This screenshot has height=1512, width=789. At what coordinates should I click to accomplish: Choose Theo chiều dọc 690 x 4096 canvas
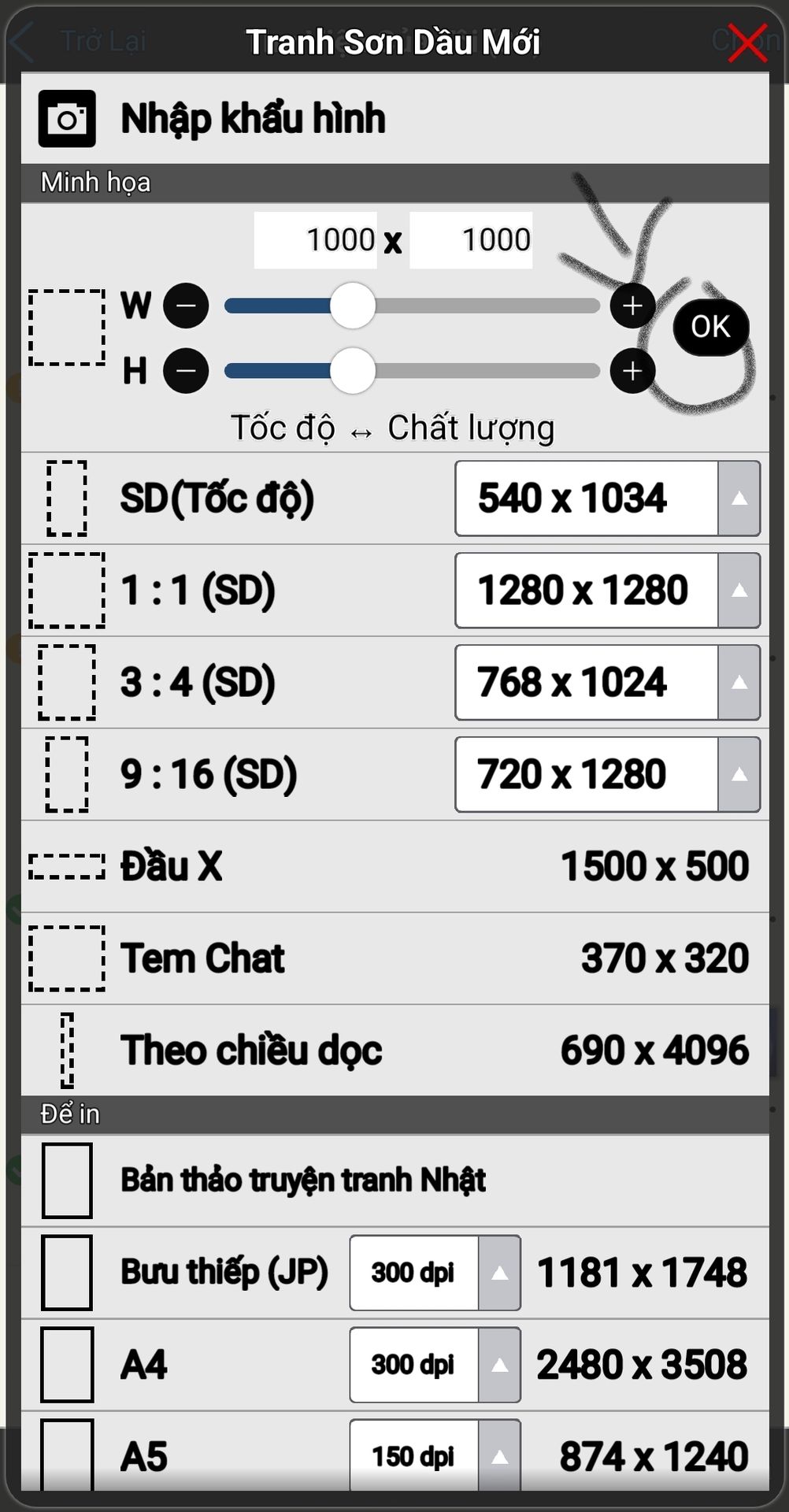pos(395,1051)
